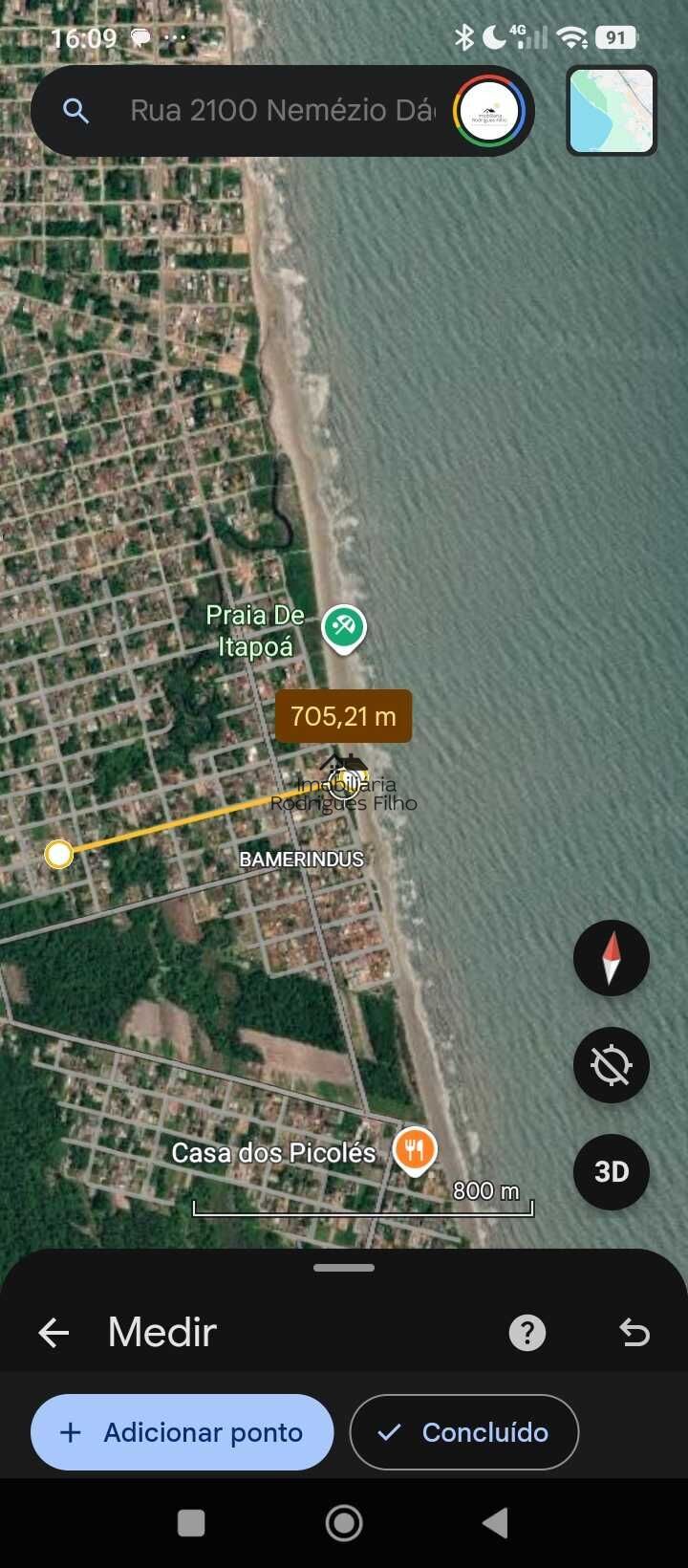Select the Praia De Itapoá map pin
This screenshot has width=688, height=1568.
point(343,628)
